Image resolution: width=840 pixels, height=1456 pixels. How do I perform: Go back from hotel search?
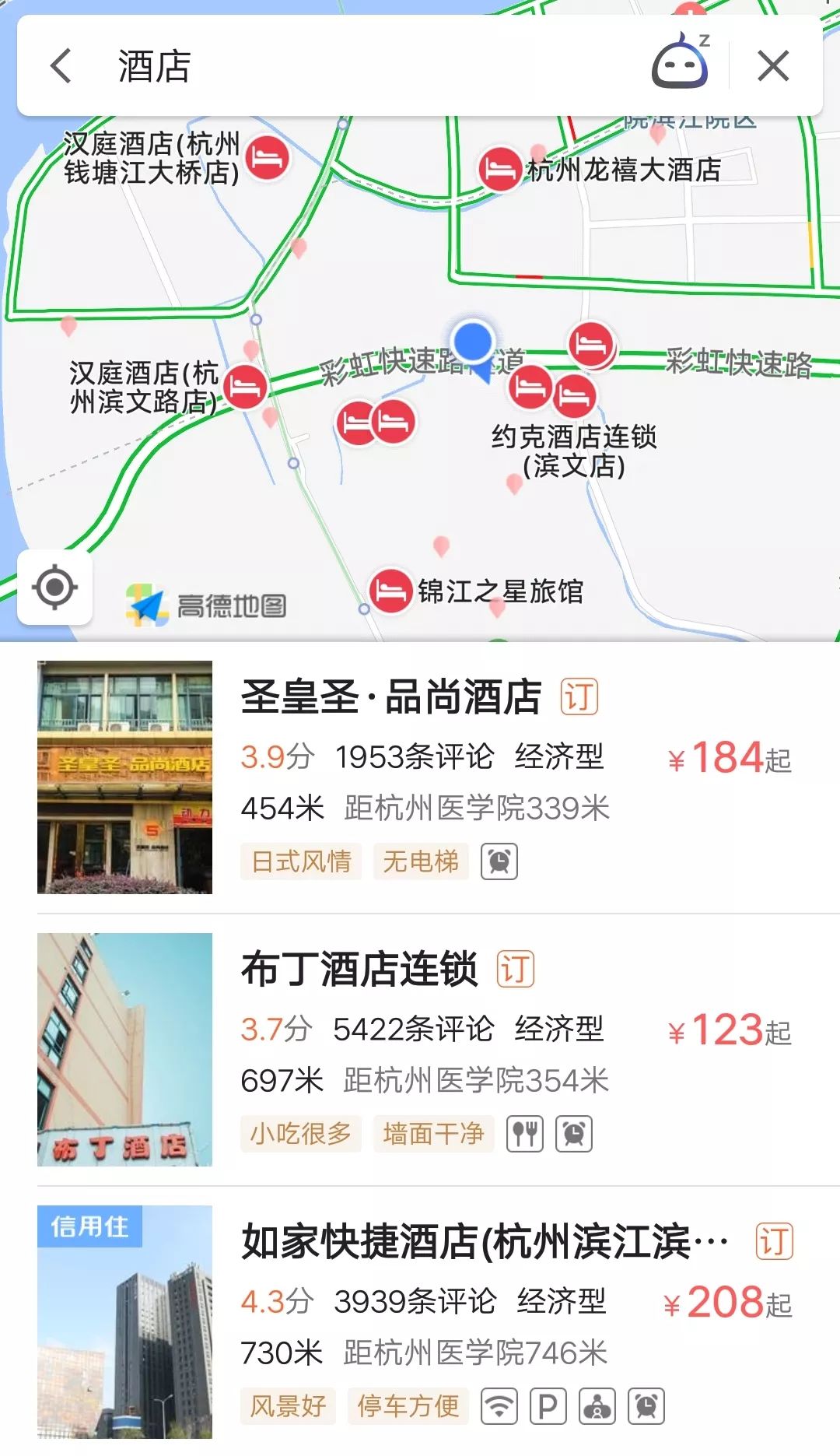pos(61,66)
